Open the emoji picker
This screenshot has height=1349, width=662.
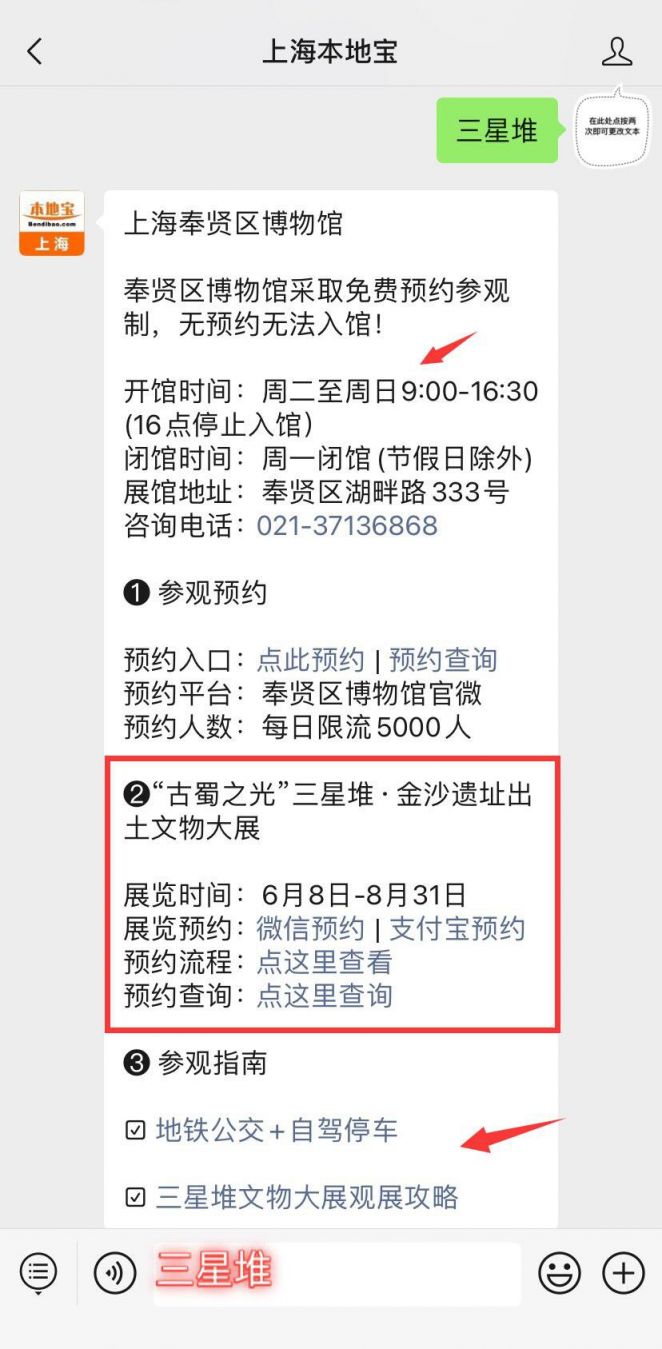tap(560, 1273)
